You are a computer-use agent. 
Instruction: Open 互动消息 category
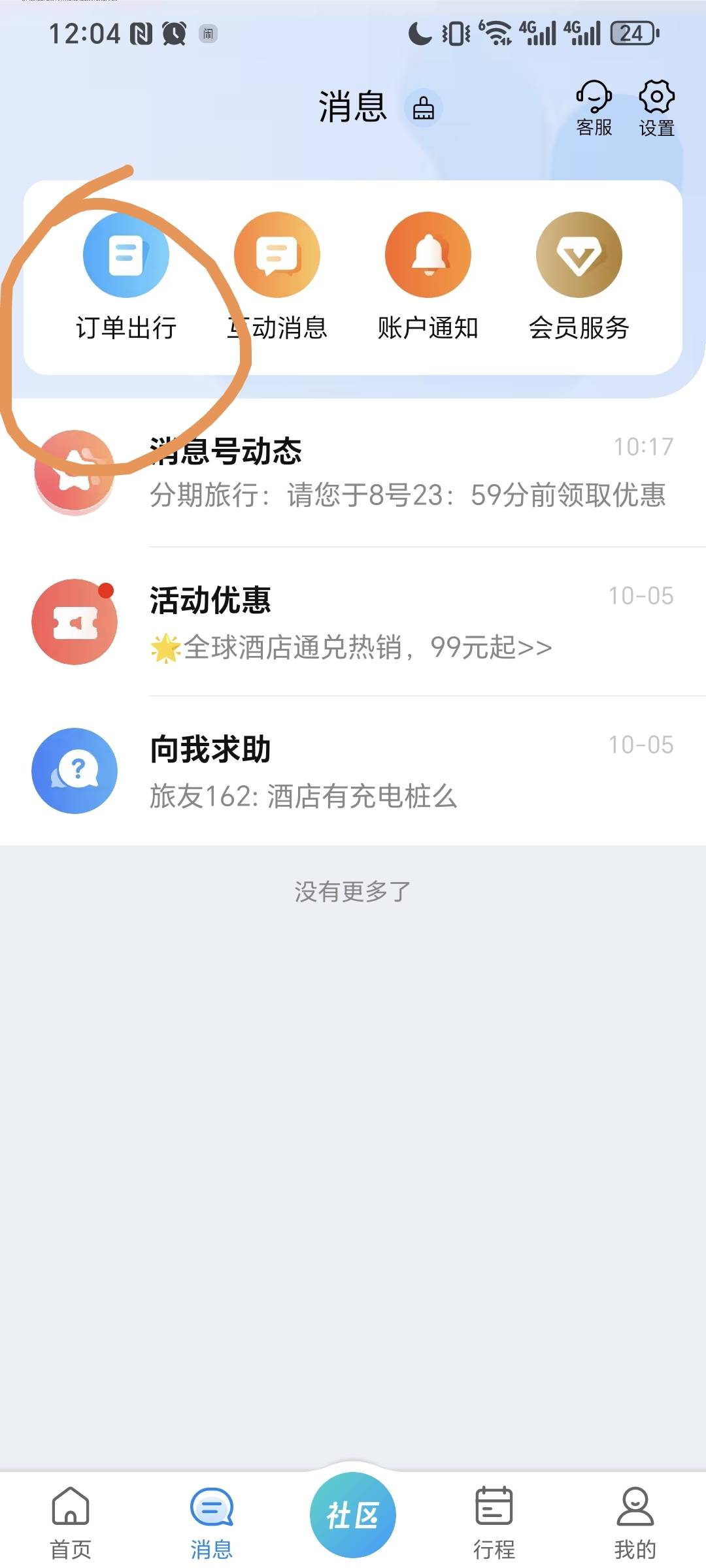[x=277, y=277]
